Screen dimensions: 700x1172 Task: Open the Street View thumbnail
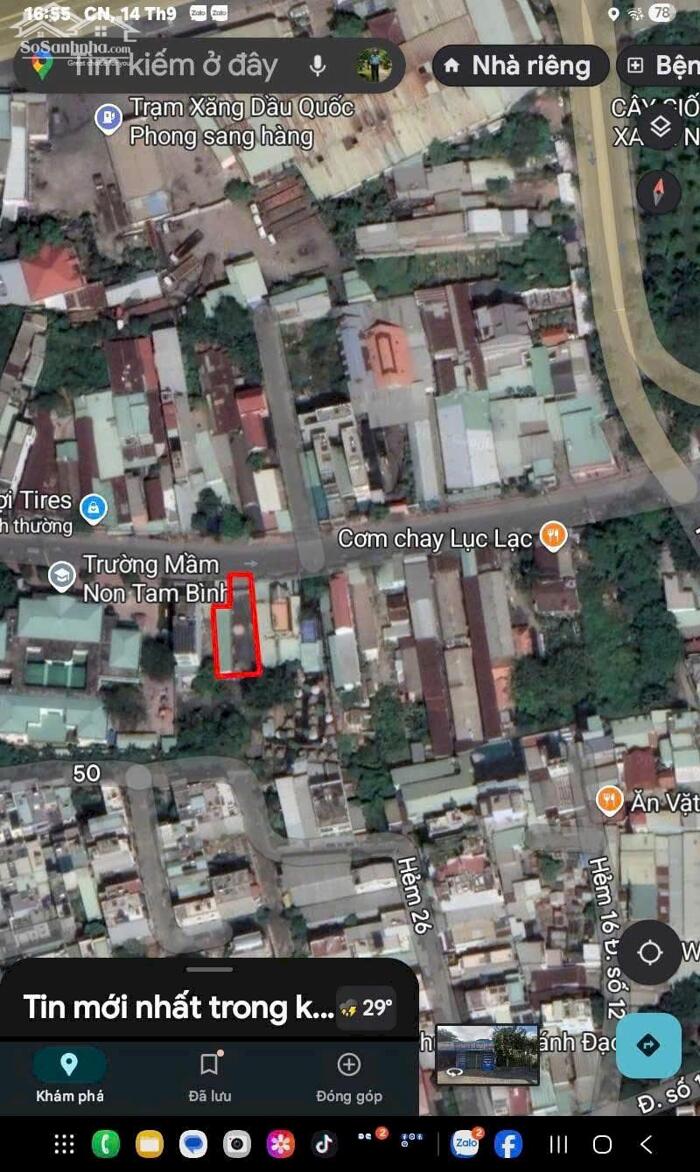click(x=487, y=1054)
